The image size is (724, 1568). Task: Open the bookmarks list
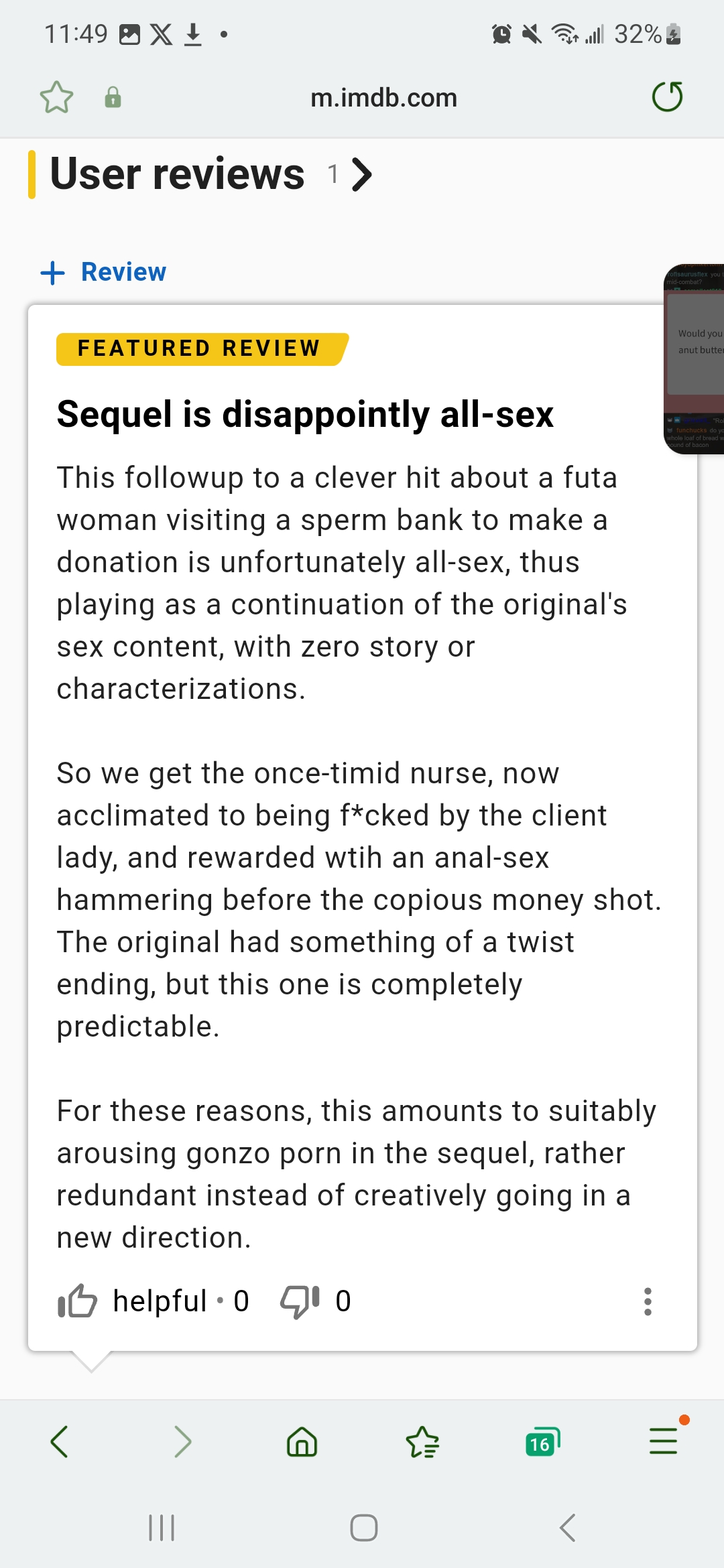(422, 1441)
